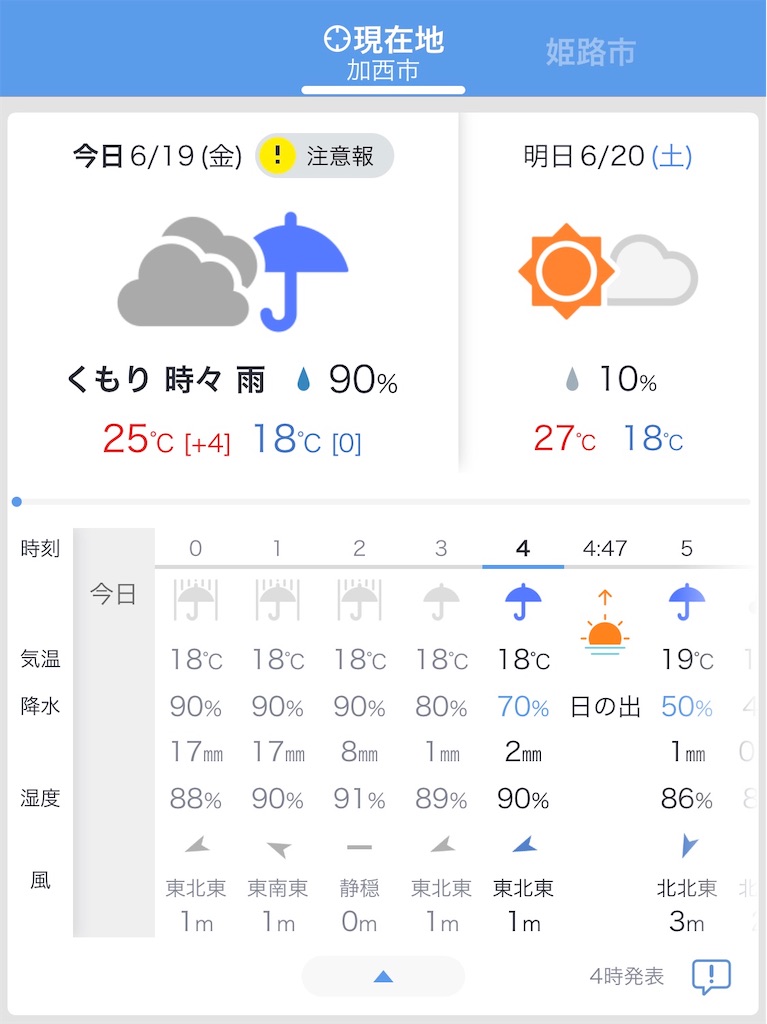The height and width of the screenshot is (1024, 767).
Task: Select the wind direction arrow at 4 o'clock
Action: click(x=522, y=848)
